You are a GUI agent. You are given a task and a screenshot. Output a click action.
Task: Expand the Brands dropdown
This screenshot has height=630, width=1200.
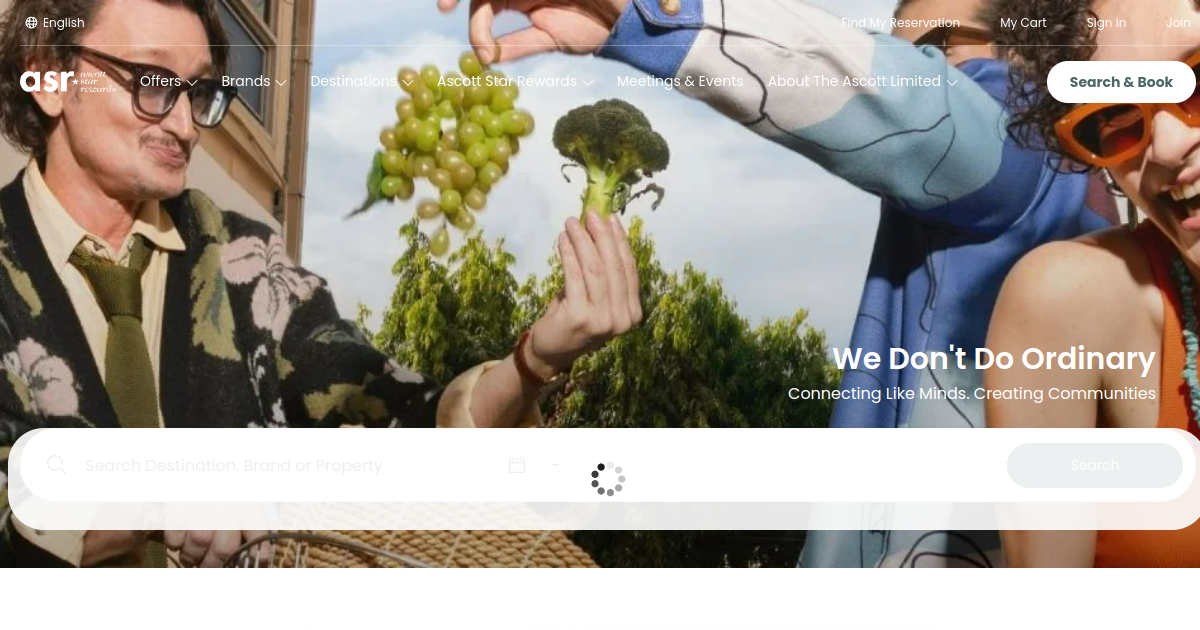(x=254, y=81)
